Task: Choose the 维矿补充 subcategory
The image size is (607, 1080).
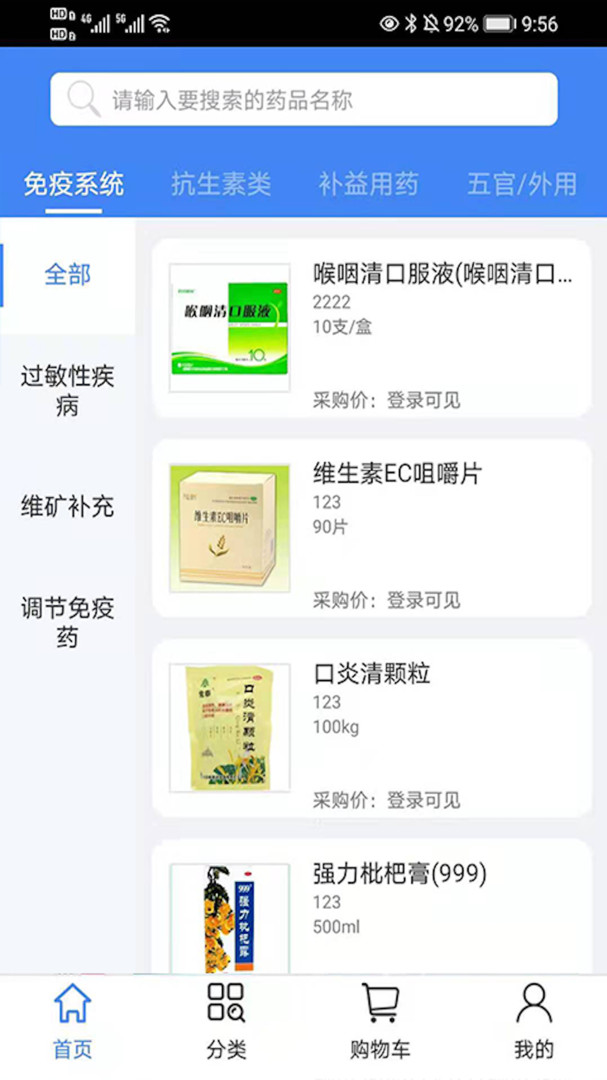Action: 68,506
